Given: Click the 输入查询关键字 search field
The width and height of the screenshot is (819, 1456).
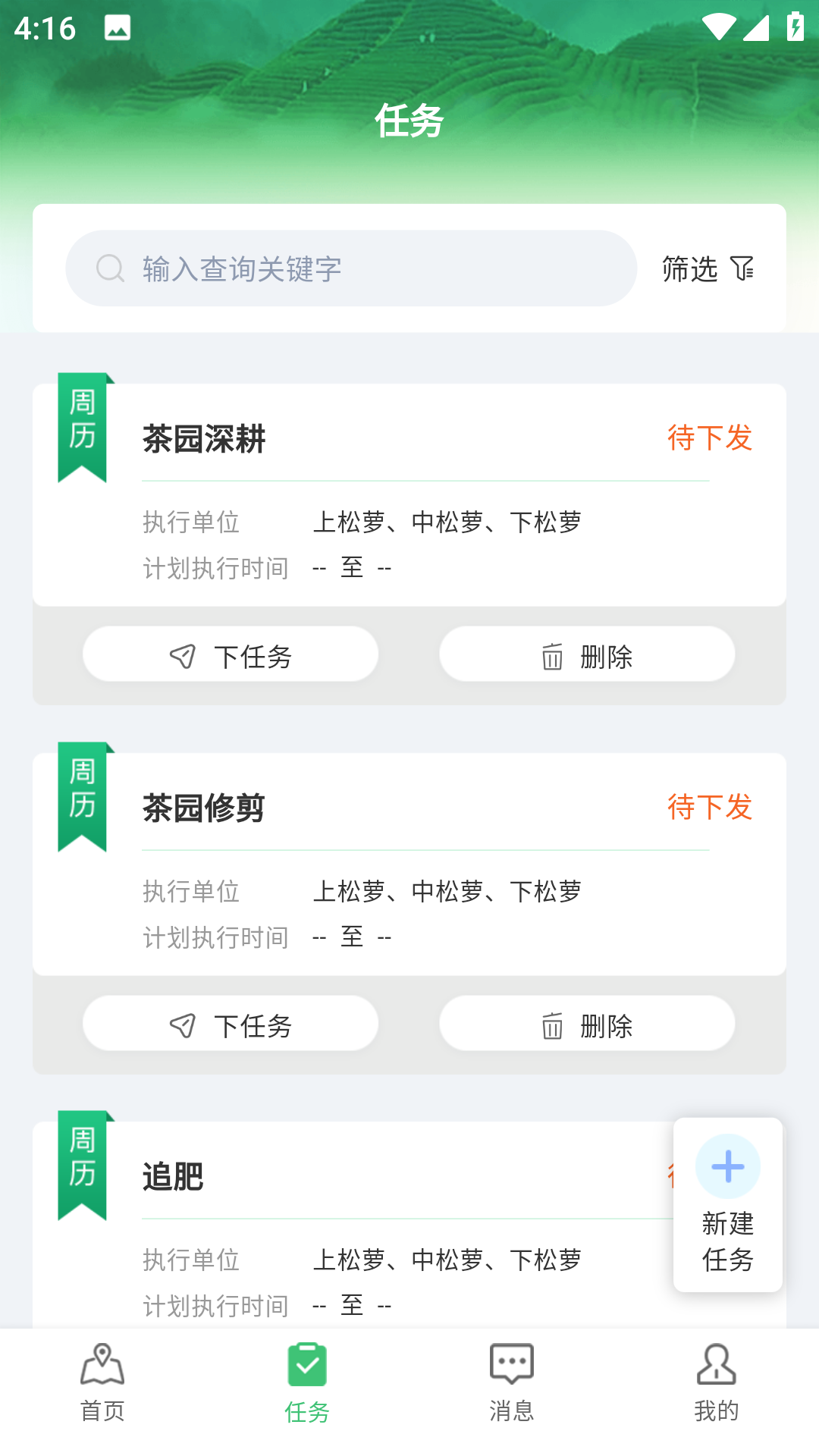Looking at the screenshot, I should click(349, 268).
